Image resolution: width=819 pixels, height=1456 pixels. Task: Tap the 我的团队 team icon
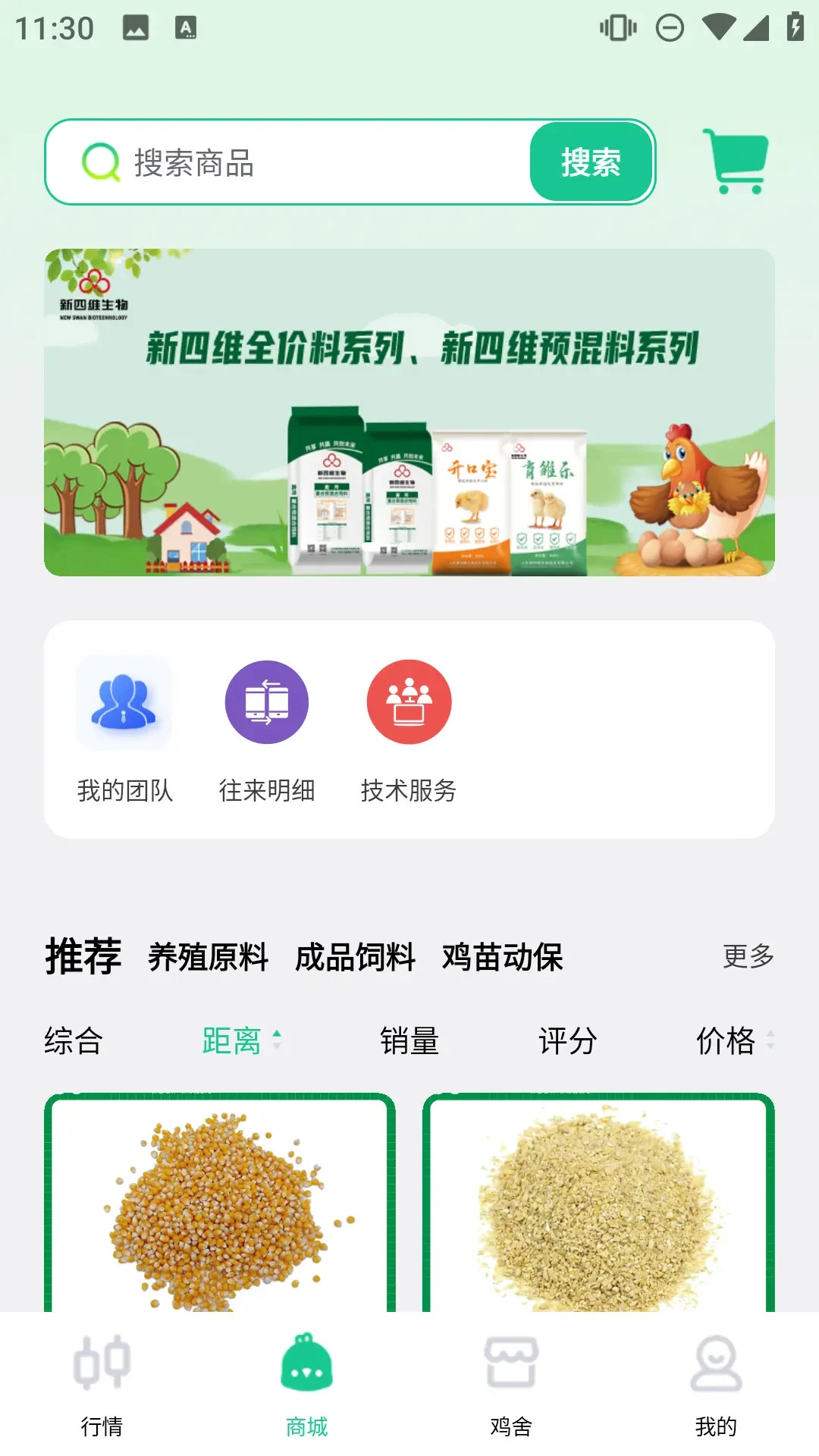[x=125, y=701]
